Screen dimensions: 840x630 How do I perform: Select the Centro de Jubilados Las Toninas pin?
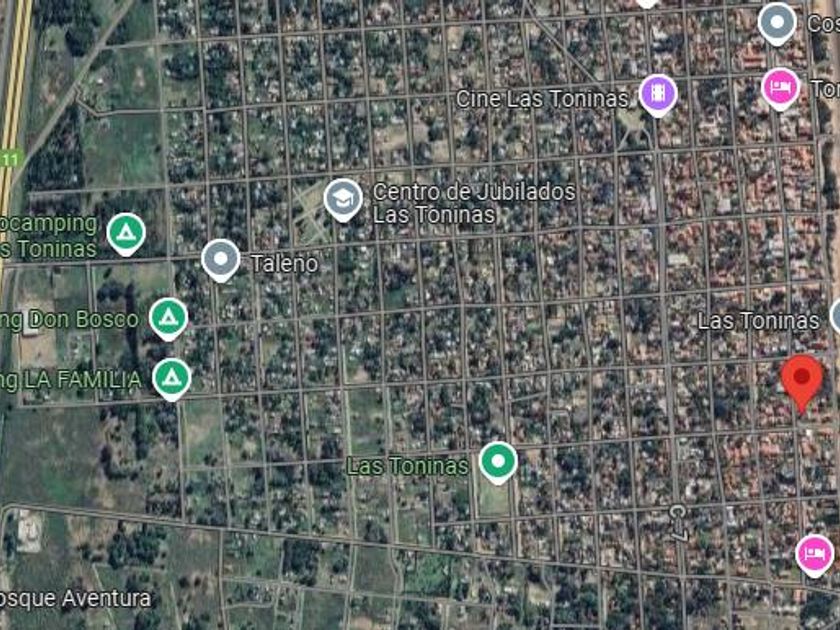[x=343, y=200]
